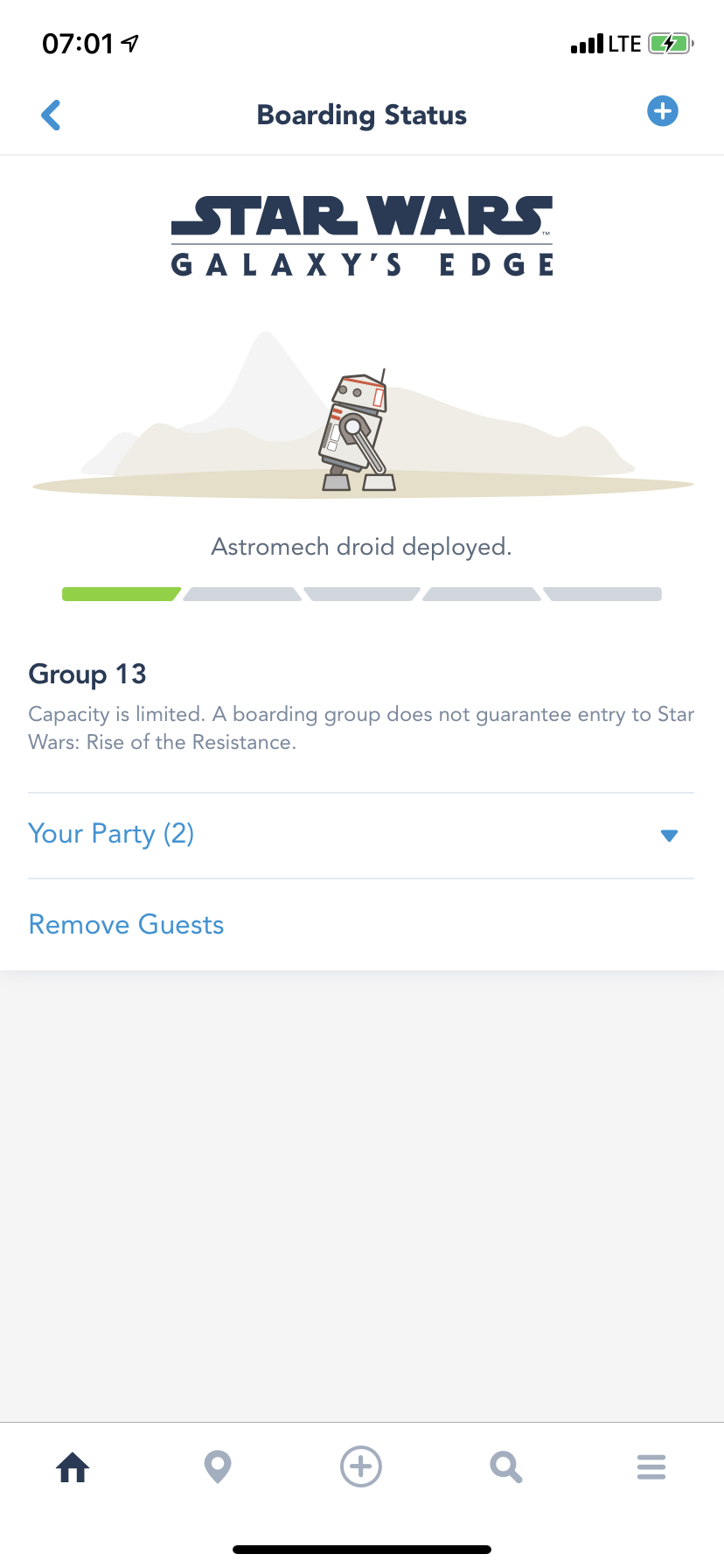Switch to the Home tab
This screenshot has height=1568, width=724.
[x=73, y=1466]
